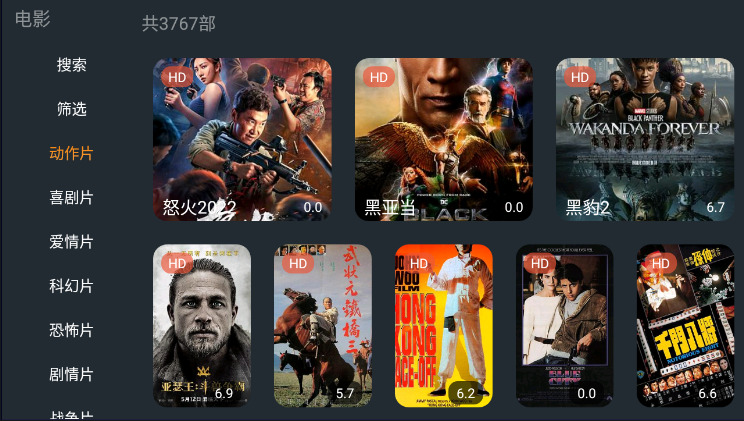Open the movie 黑亚当
744x421 pixels.
click(444, 139)
